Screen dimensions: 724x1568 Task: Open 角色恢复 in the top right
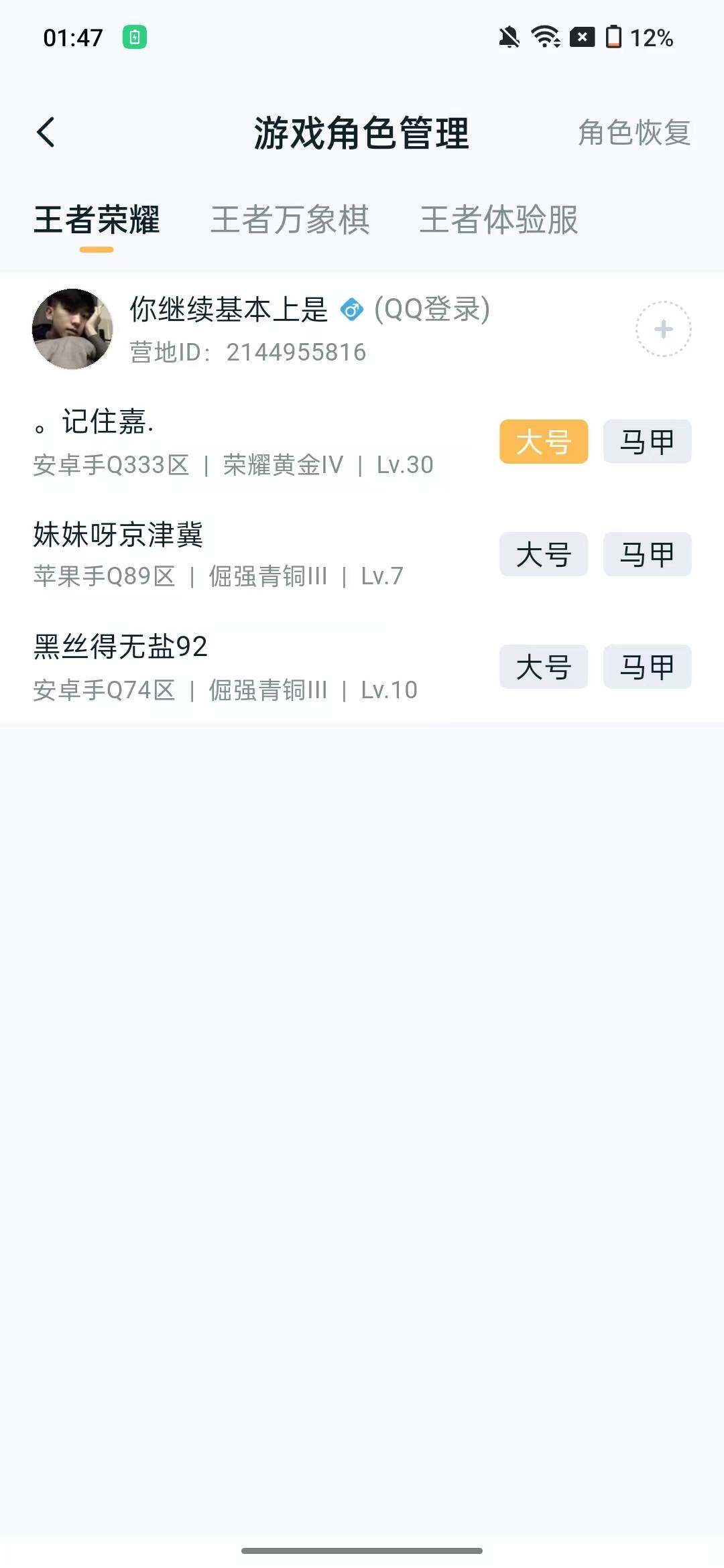pos(633,134)
